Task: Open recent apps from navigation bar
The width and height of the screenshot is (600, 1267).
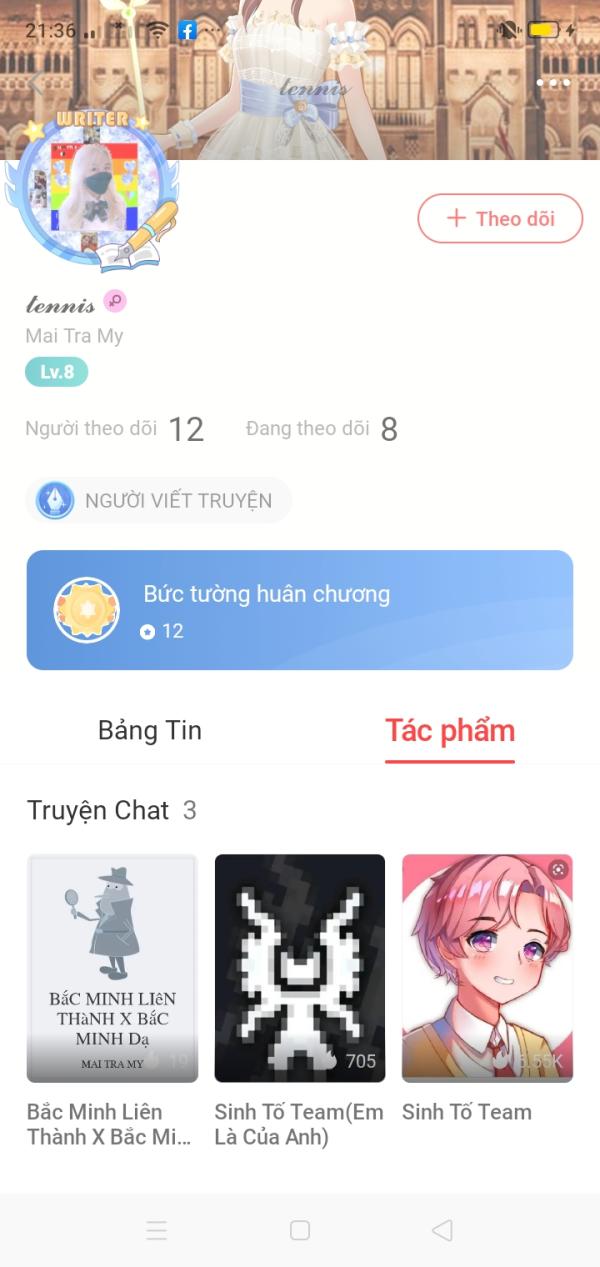Action: coord(156,1230)
